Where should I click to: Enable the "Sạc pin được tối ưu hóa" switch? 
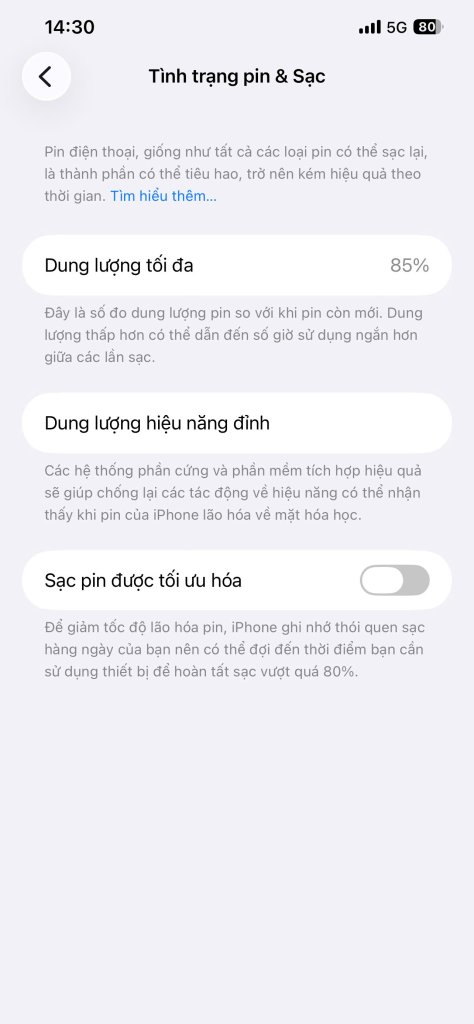(x=395, y=580)
